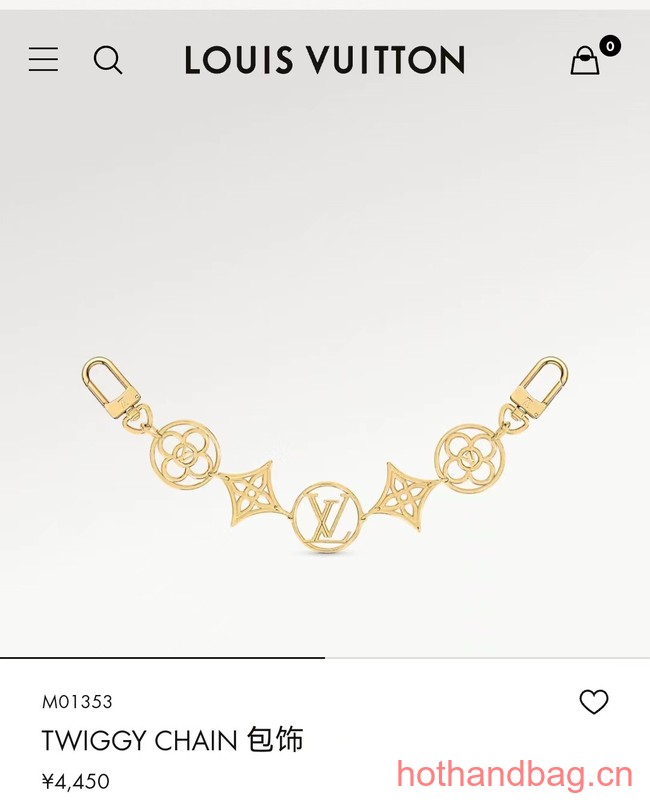Open the shopping bag
650x802 pixels.
click(x=586, y=60)
